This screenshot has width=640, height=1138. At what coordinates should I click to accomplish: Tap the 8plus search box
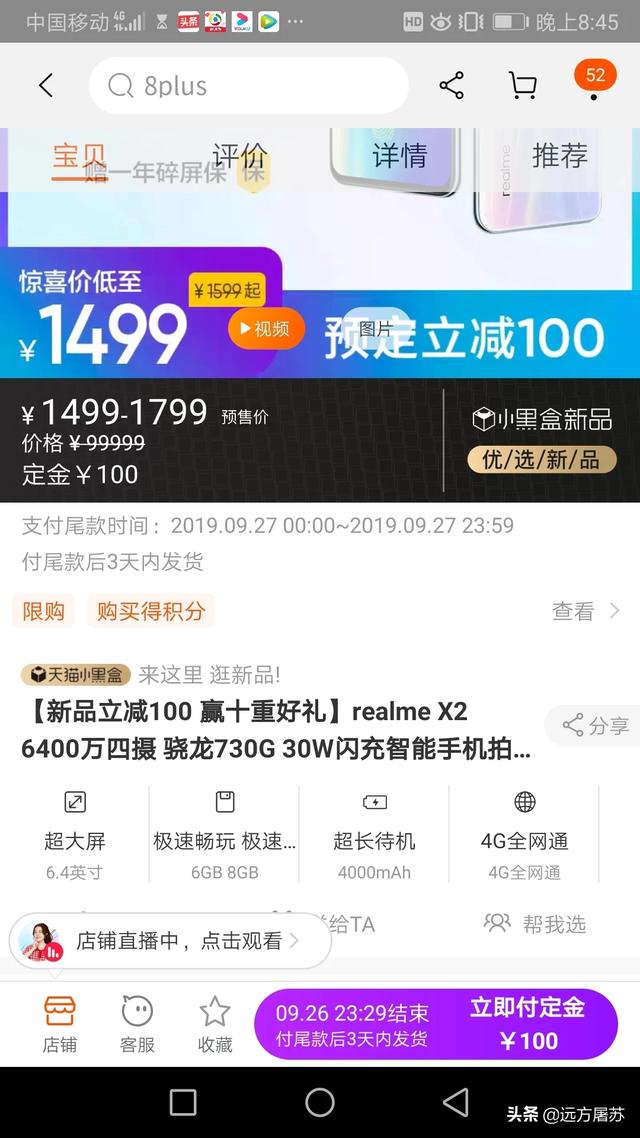248,86
